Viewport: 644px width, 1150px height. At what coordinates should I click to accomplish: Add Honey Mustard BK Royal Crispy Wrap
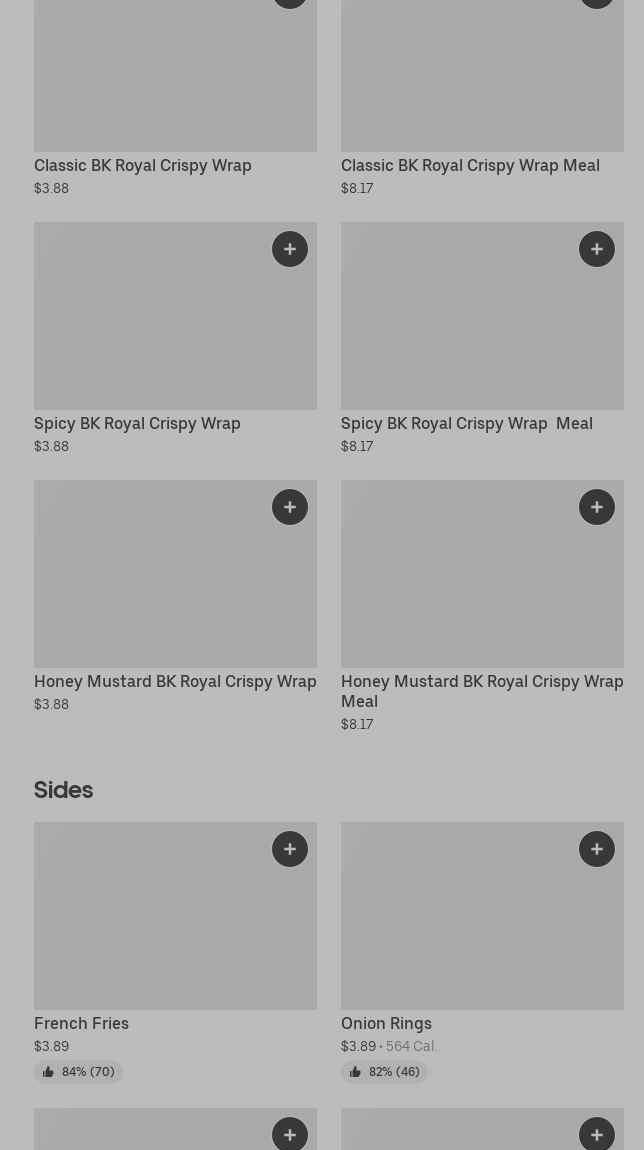pos(290,507)
